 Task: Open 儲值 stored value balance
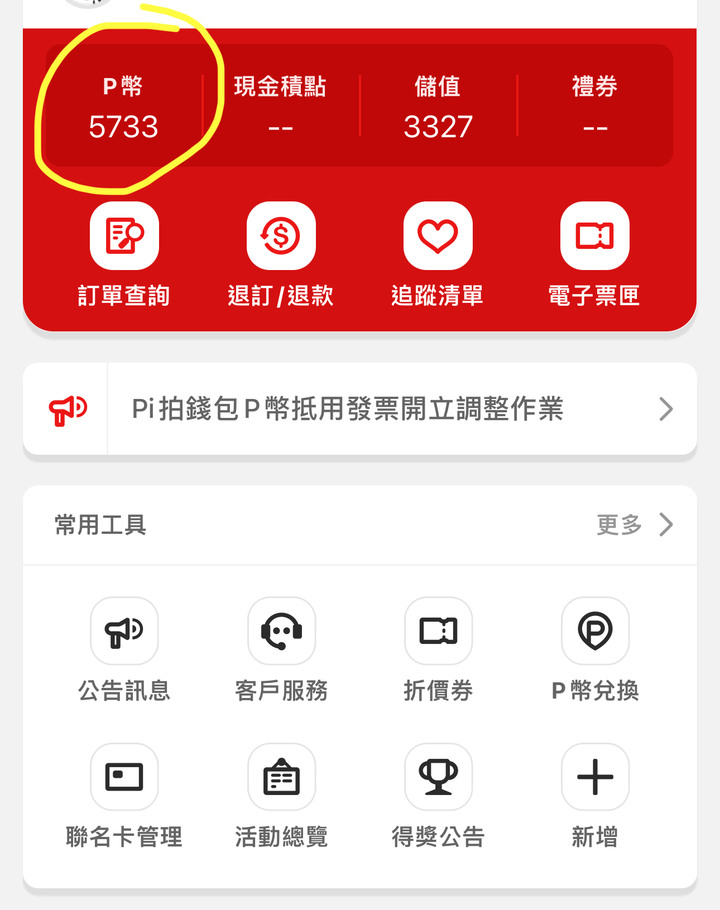pos(438,107)
